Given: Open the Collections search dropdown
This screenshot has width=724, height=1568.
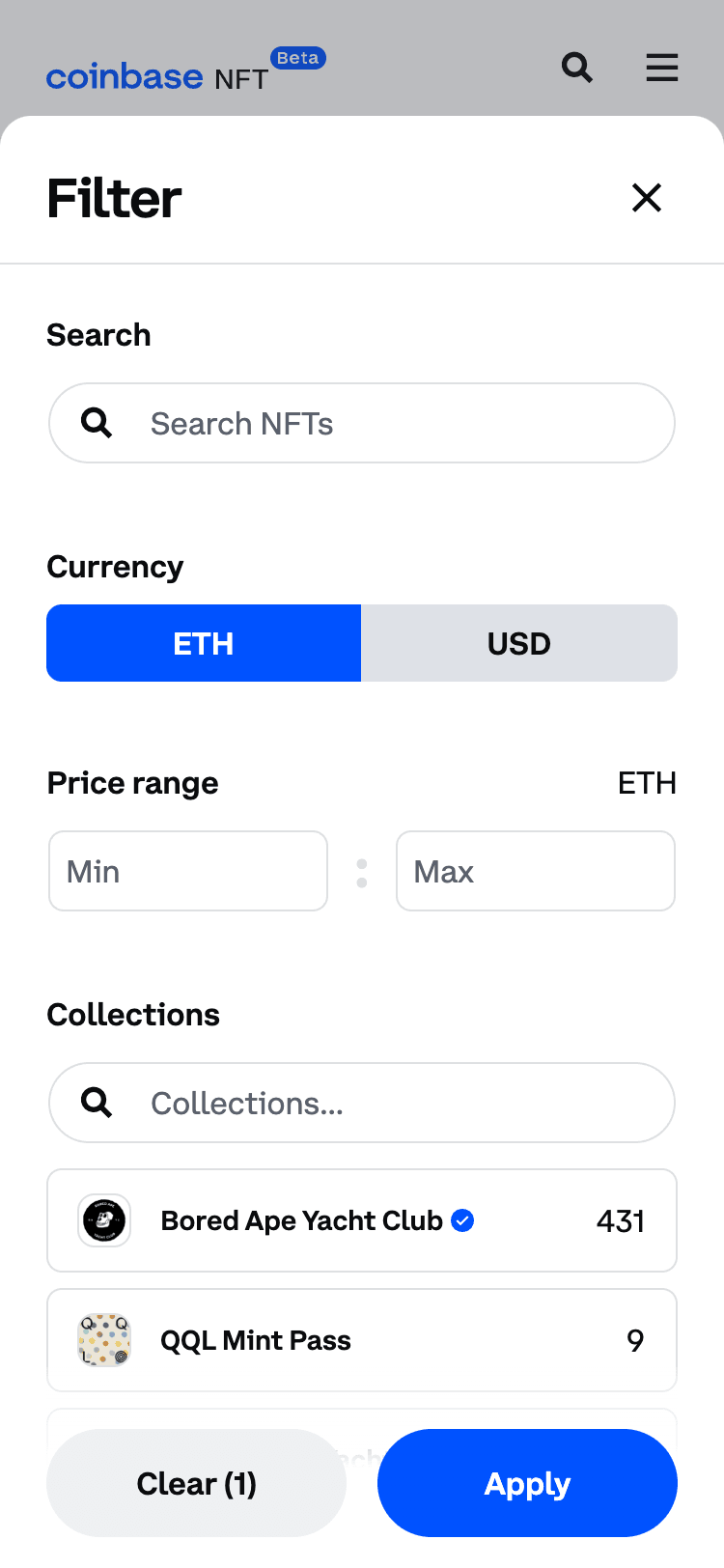Looking at the screenshot, I should point(362,1103).
